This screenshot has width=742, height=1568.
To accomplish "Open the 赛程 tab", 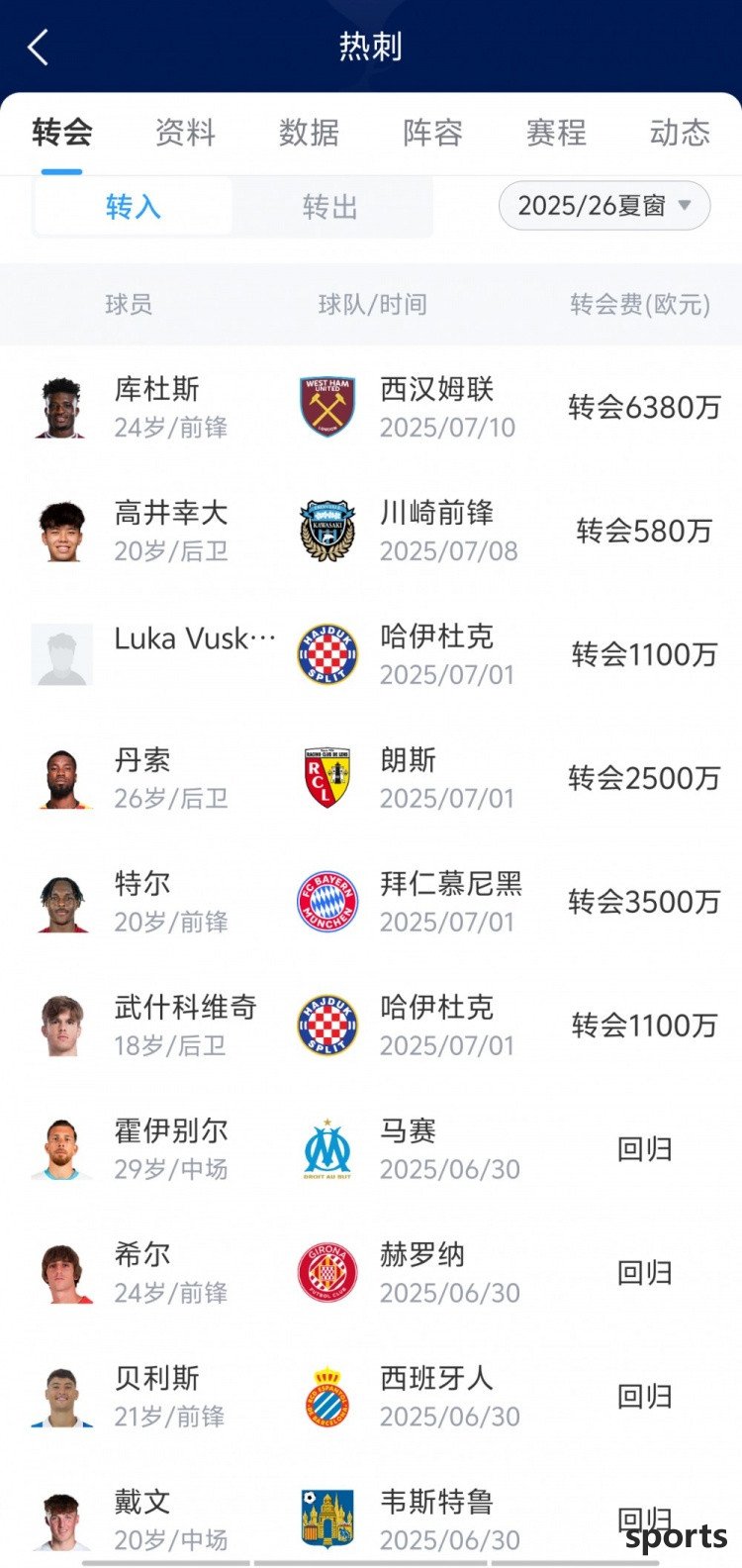I will 556,133.
